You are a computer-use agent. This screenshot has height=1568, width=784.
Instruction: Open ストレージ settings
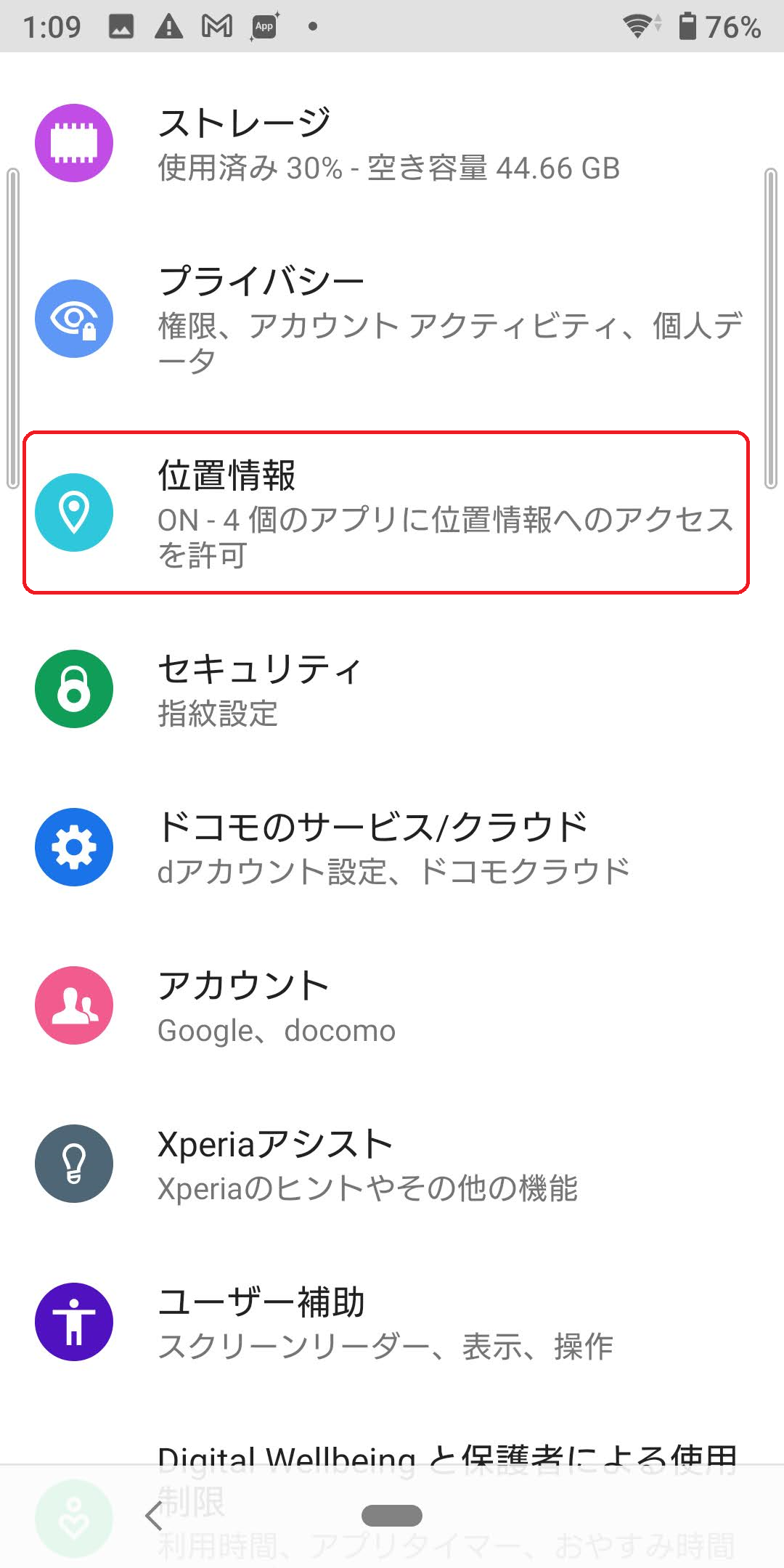(392, 144)
